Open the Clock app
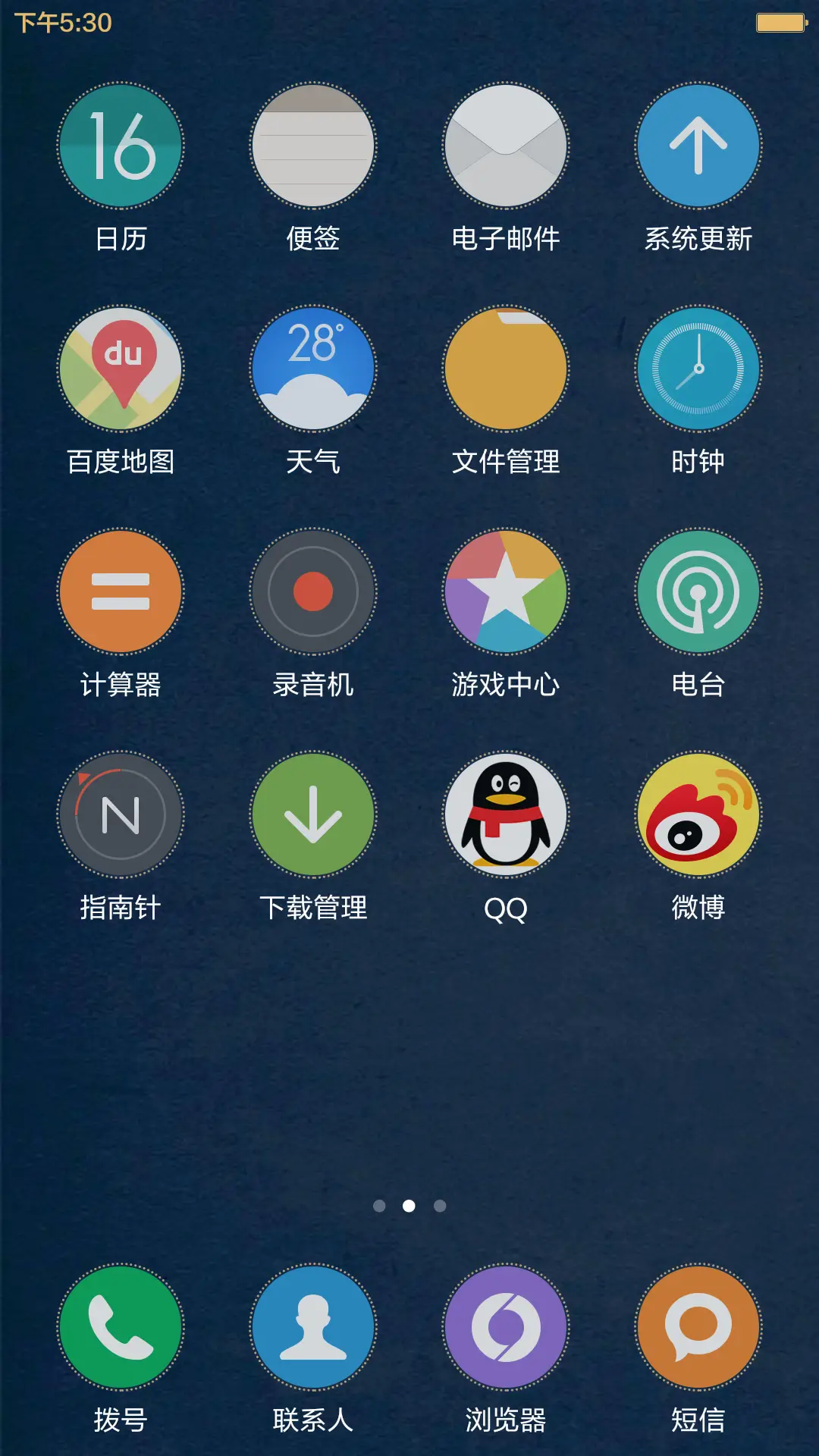Viewport: 819px width, 1456px height. [x=698, y=368]
